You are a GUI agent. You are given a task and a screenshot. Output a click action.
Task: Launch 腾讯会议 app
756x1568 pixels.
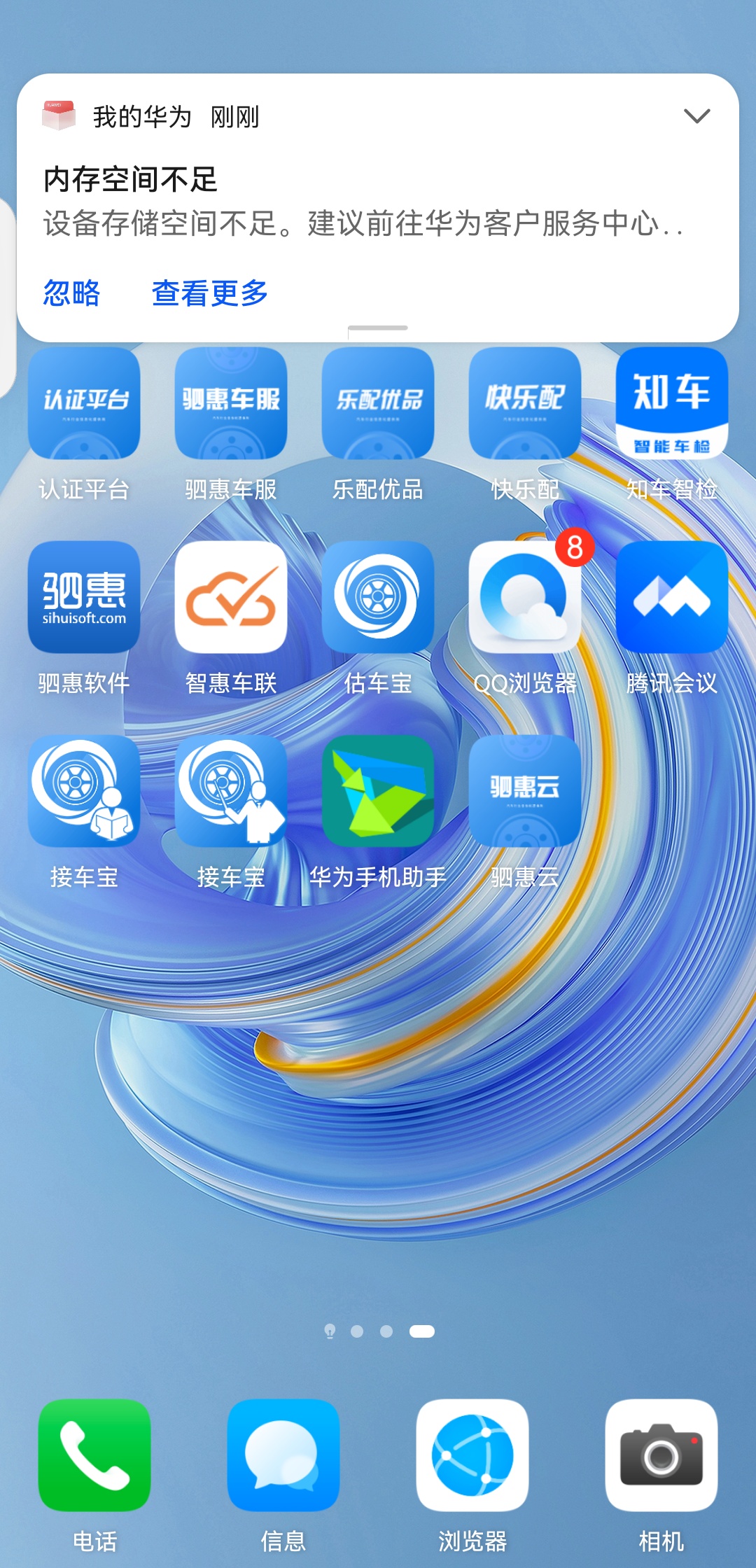pyautogui.click(x=672, y=597)
